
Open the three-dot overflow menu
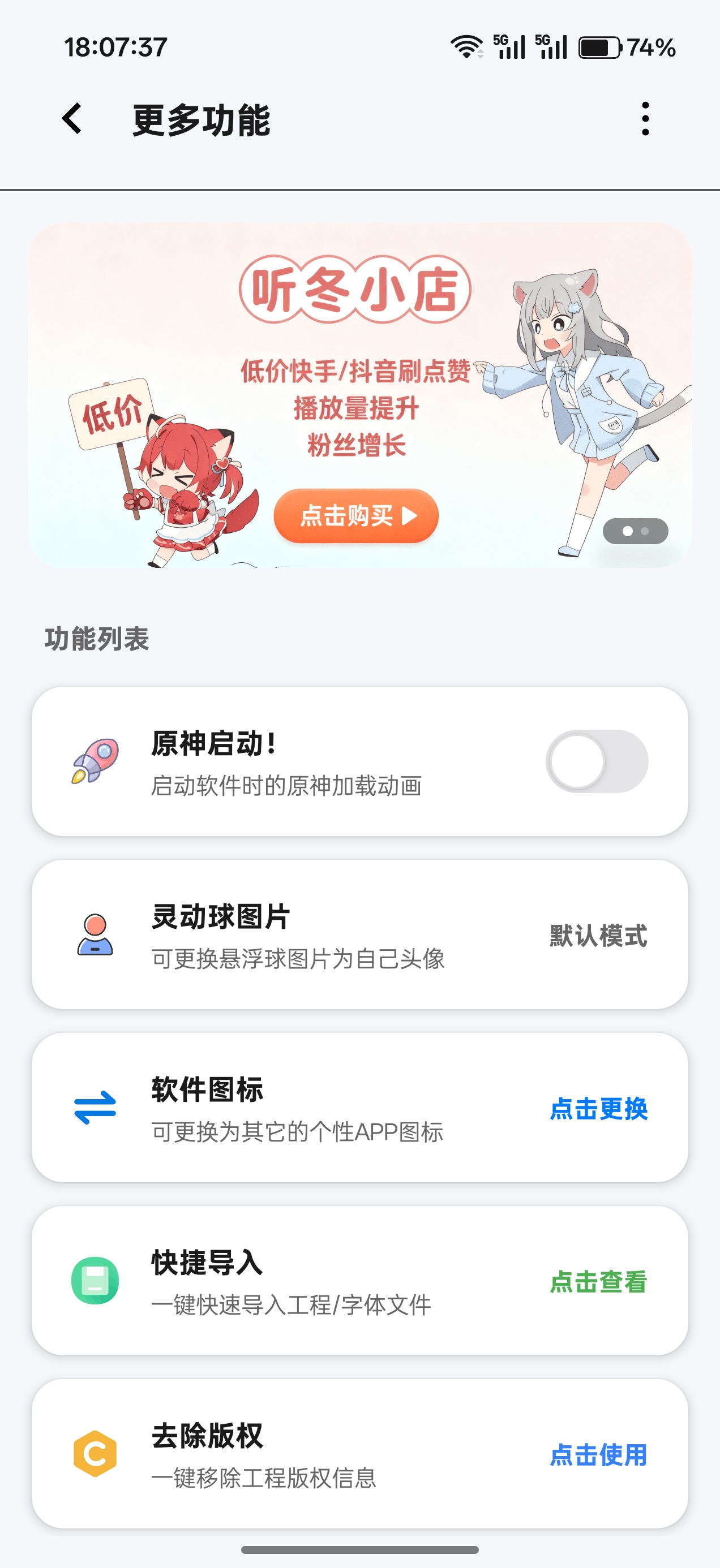point(645,118)
